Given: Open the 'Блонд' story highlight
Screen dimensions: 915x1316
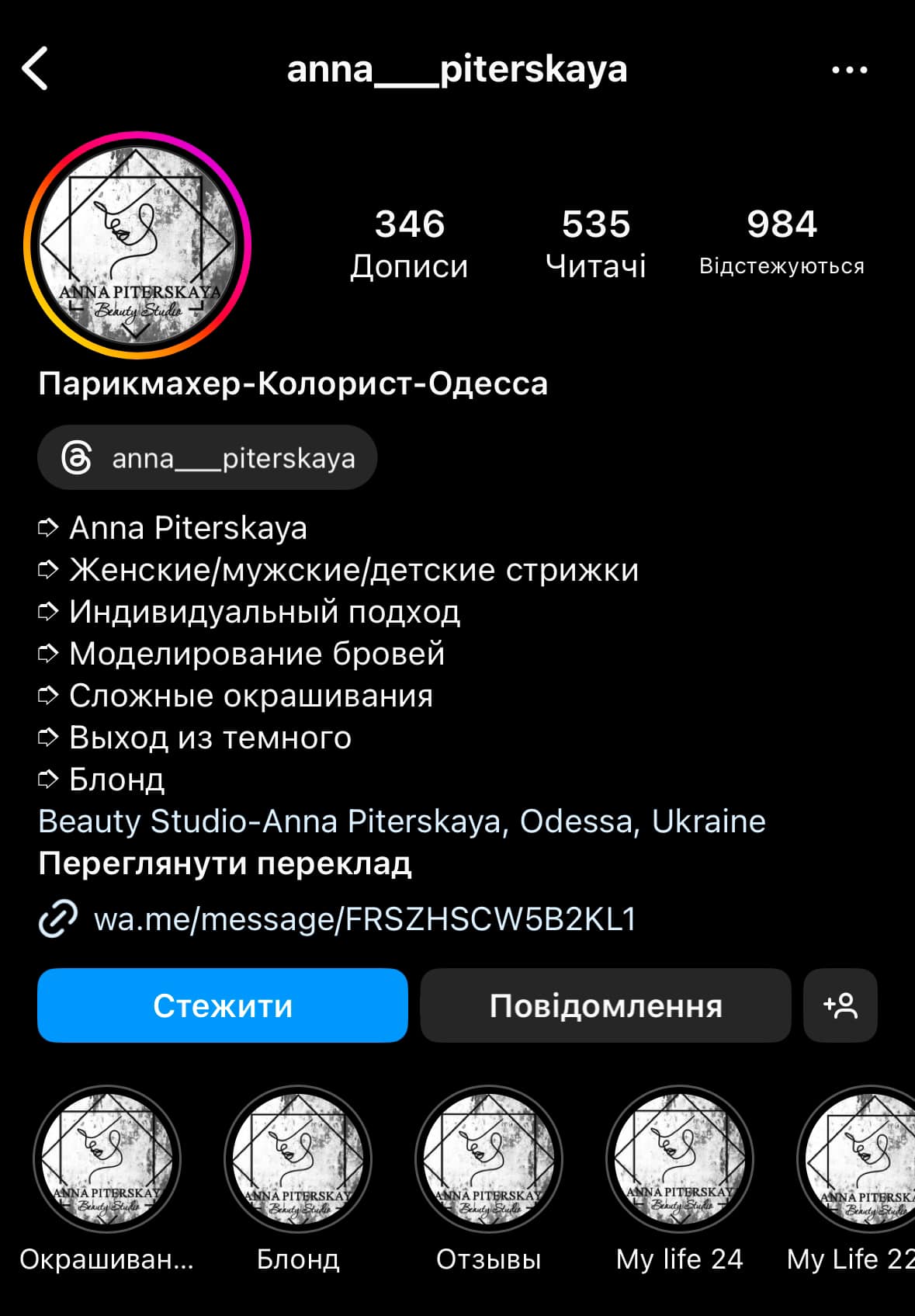Looking at the screenshot, I should click(x=298, y=1160).
